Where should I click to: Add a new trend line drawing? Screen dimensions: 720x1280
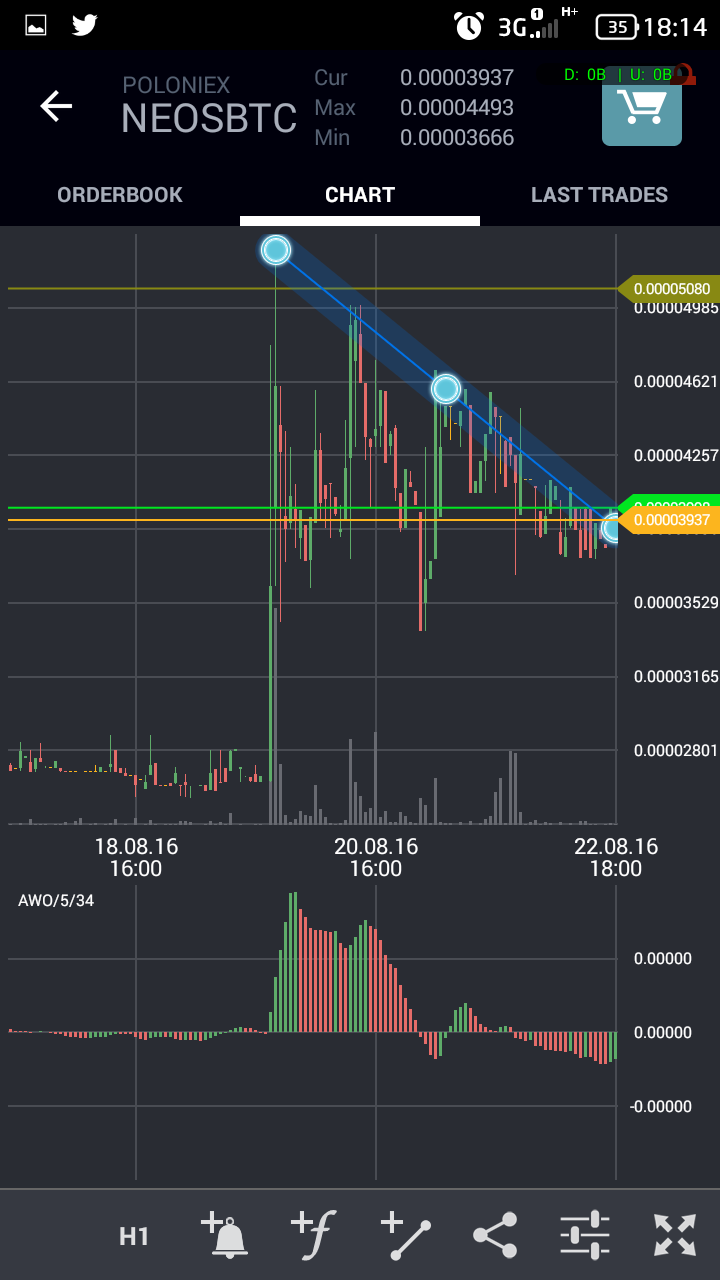406,1234
